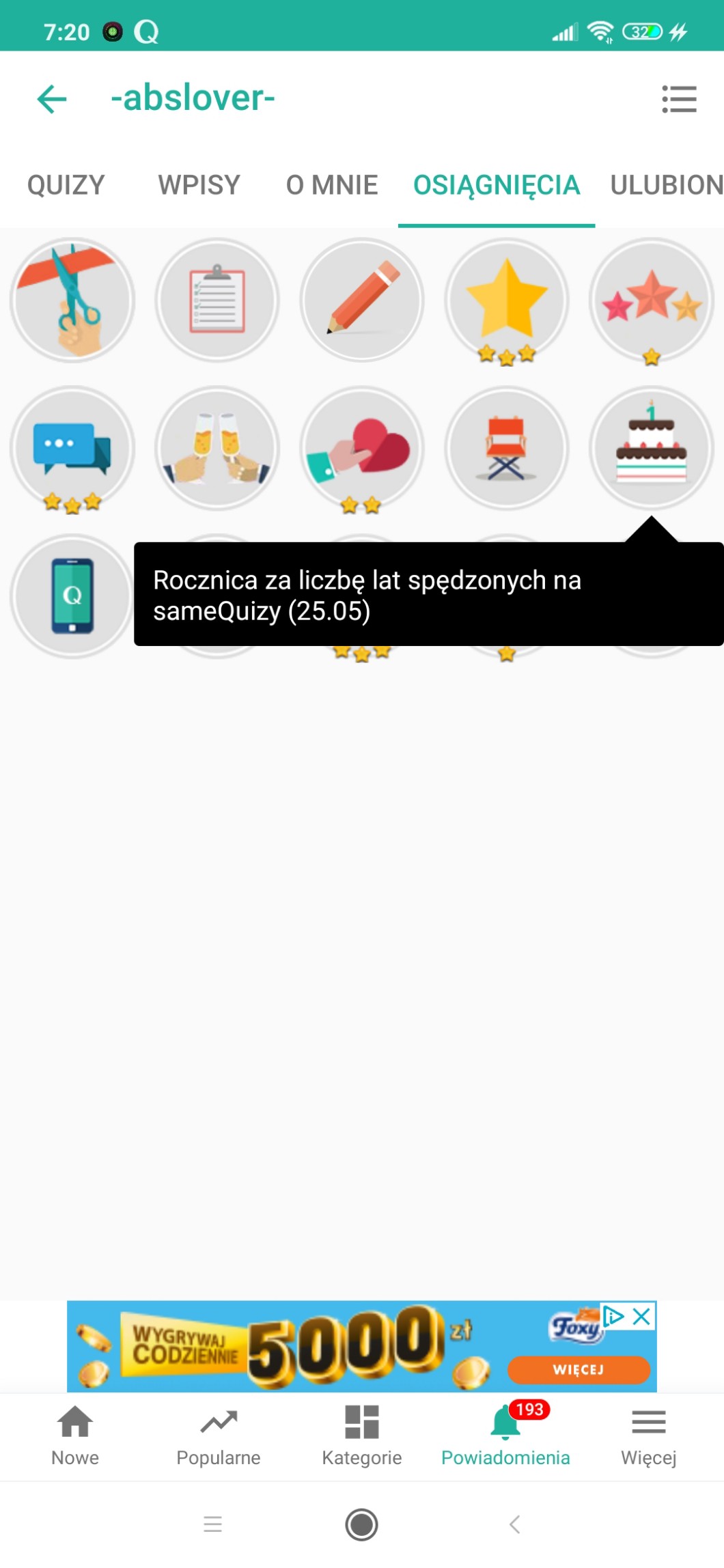Screen dimensions: 724x1568
Task: Open the Popularne section
Action: [219, 1436]
